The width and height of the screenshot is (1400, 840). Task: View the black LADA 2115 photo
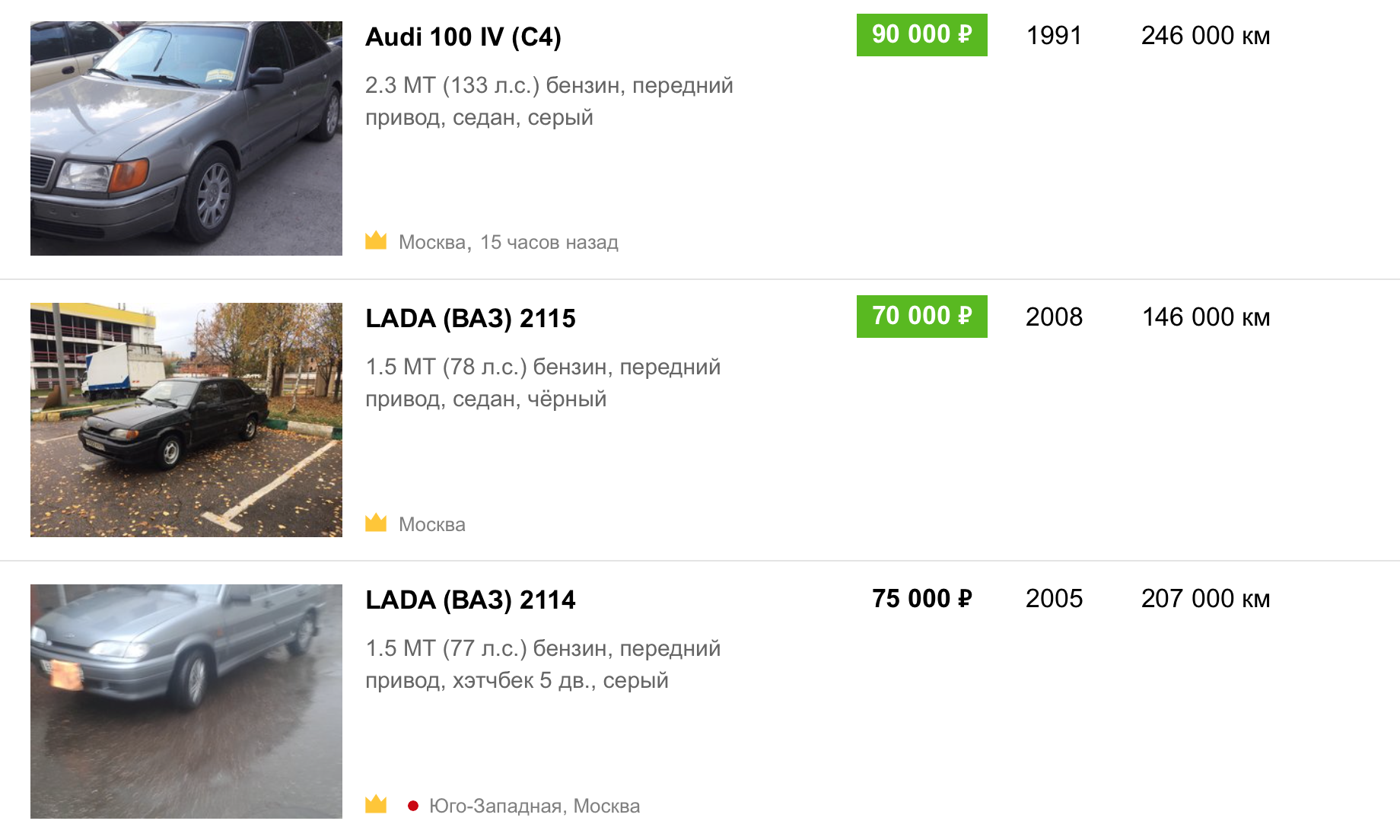point(186,420)
